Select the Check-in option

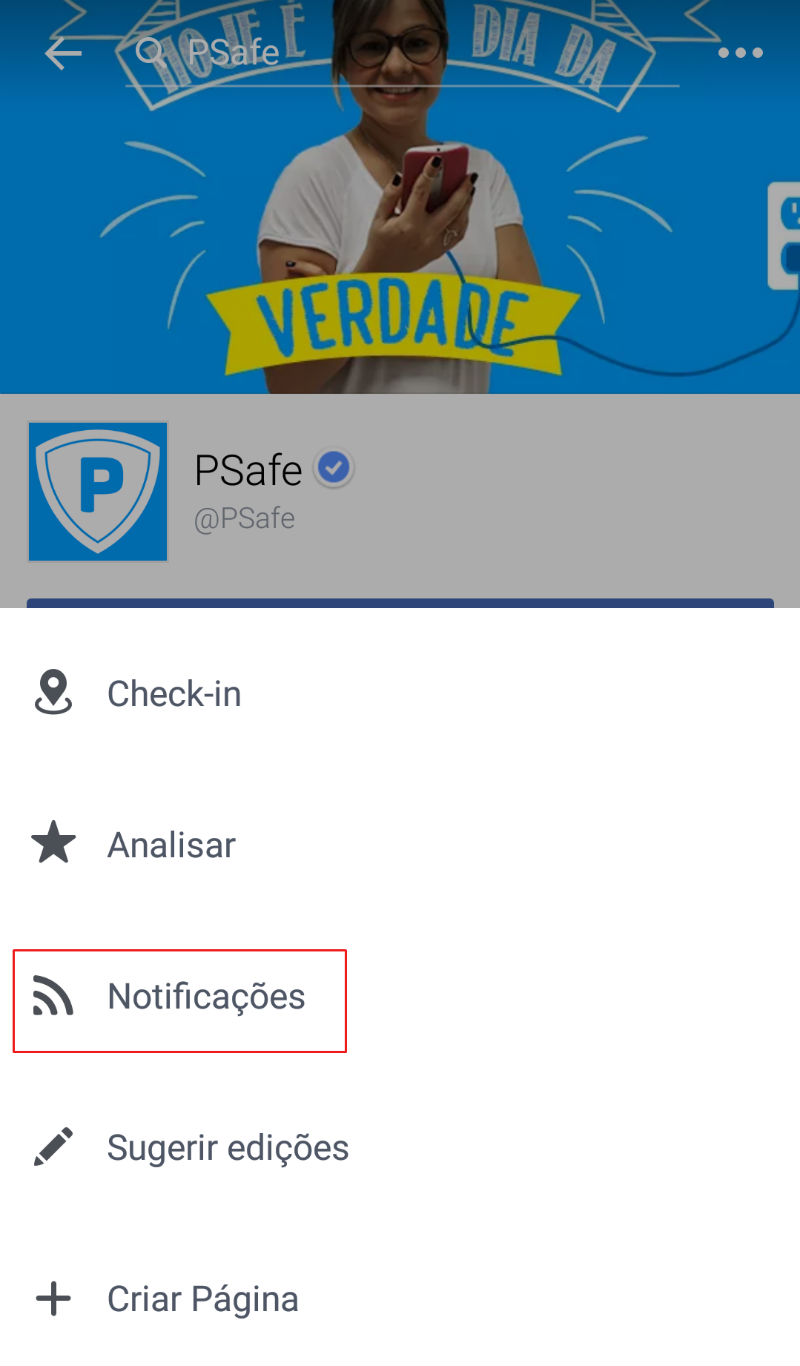174,694
